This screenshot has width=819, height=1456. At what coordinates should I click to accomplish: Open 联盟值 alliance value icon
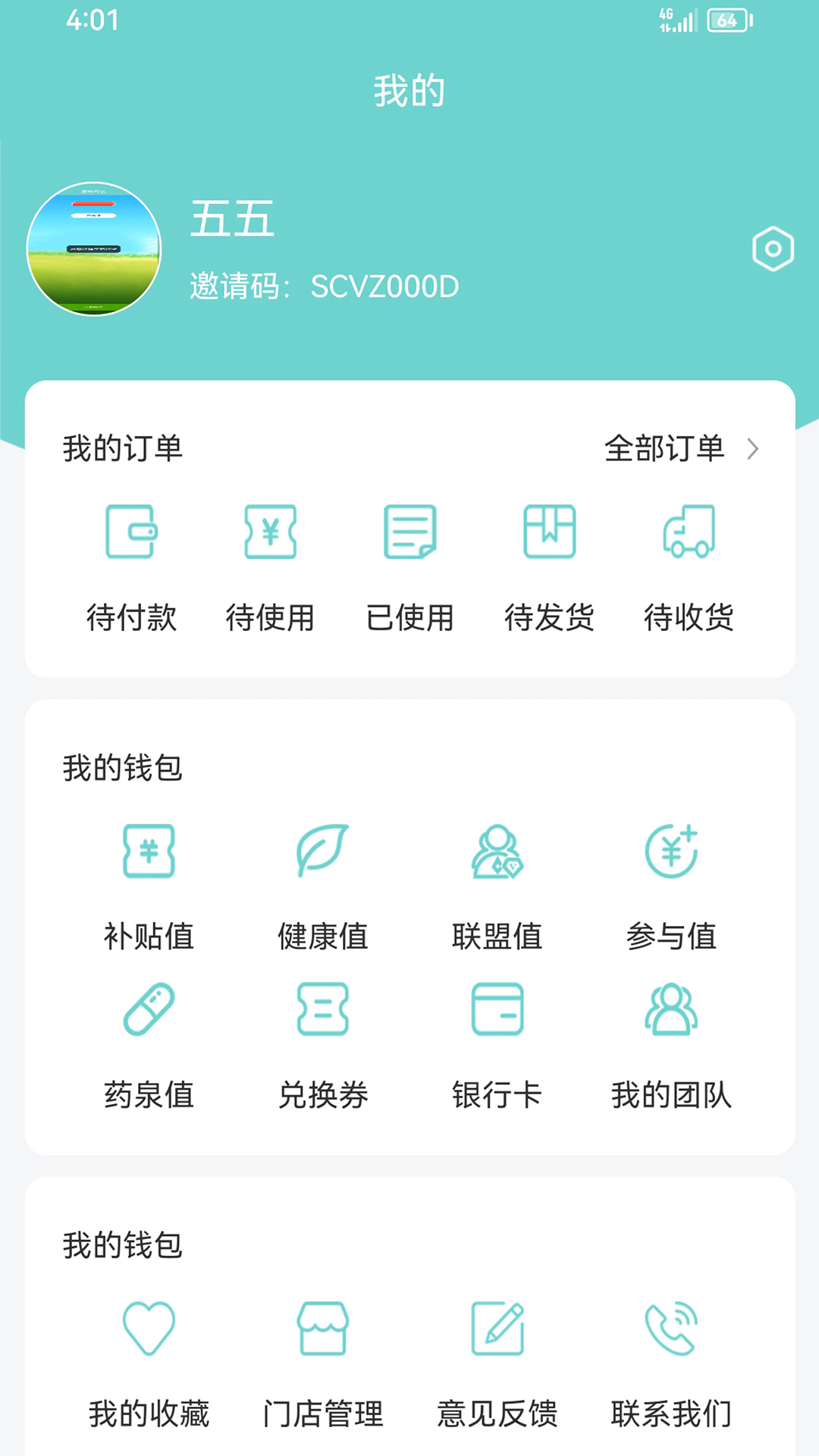point(497,853)
